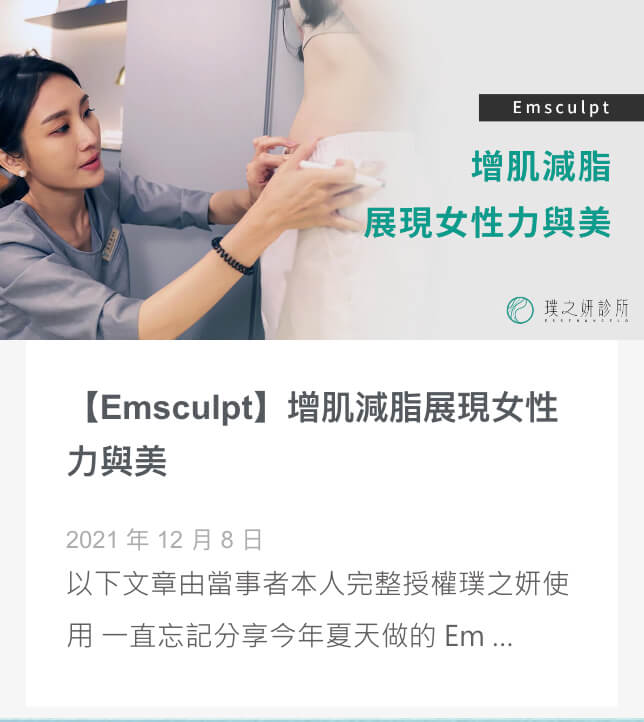
Task: Open the Emsculpt article banner image
Action: coord(322,170)
